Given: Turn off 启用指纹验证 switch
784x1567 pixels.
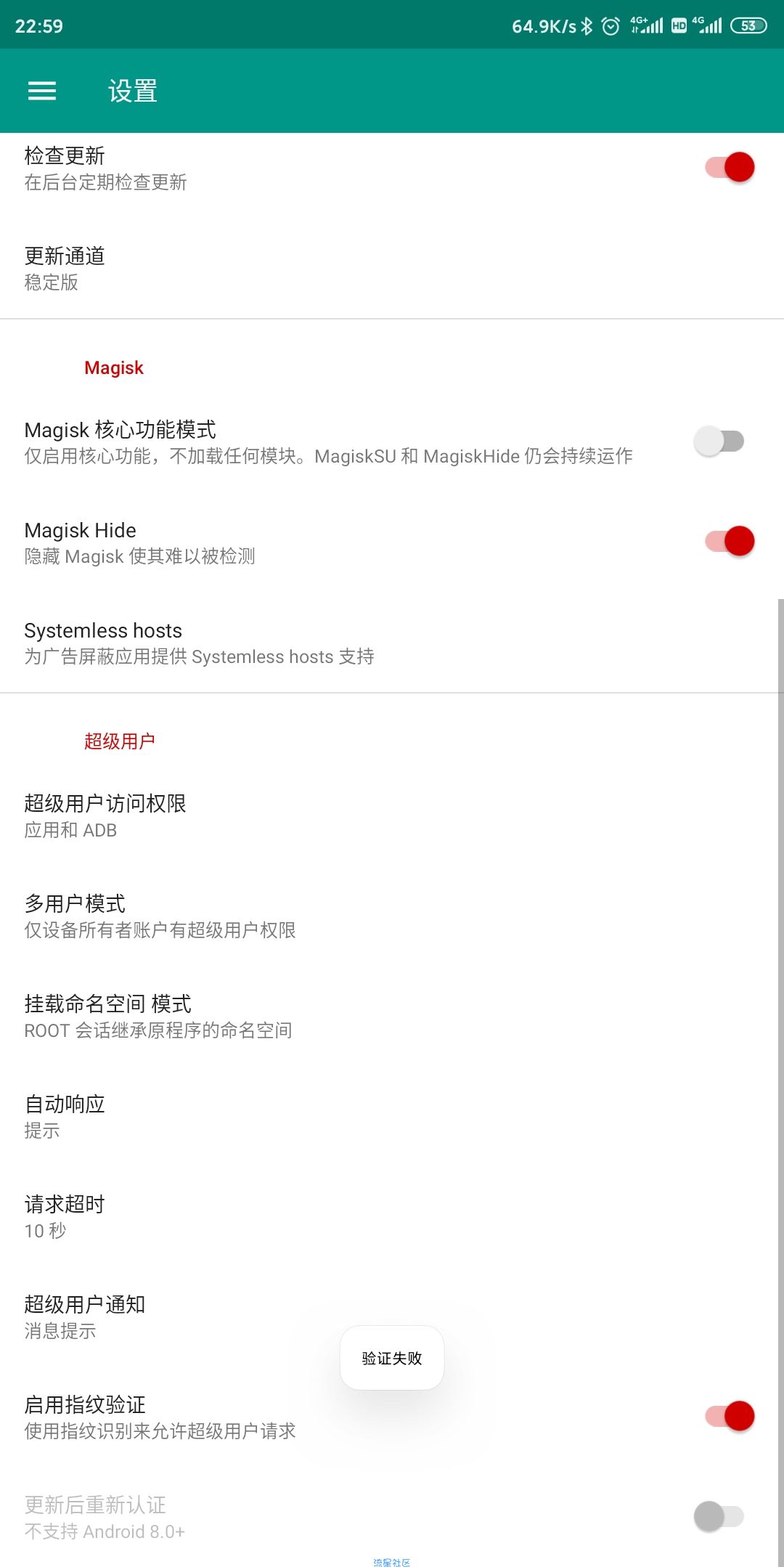Looking at the screenshot, I should 730,1417.
